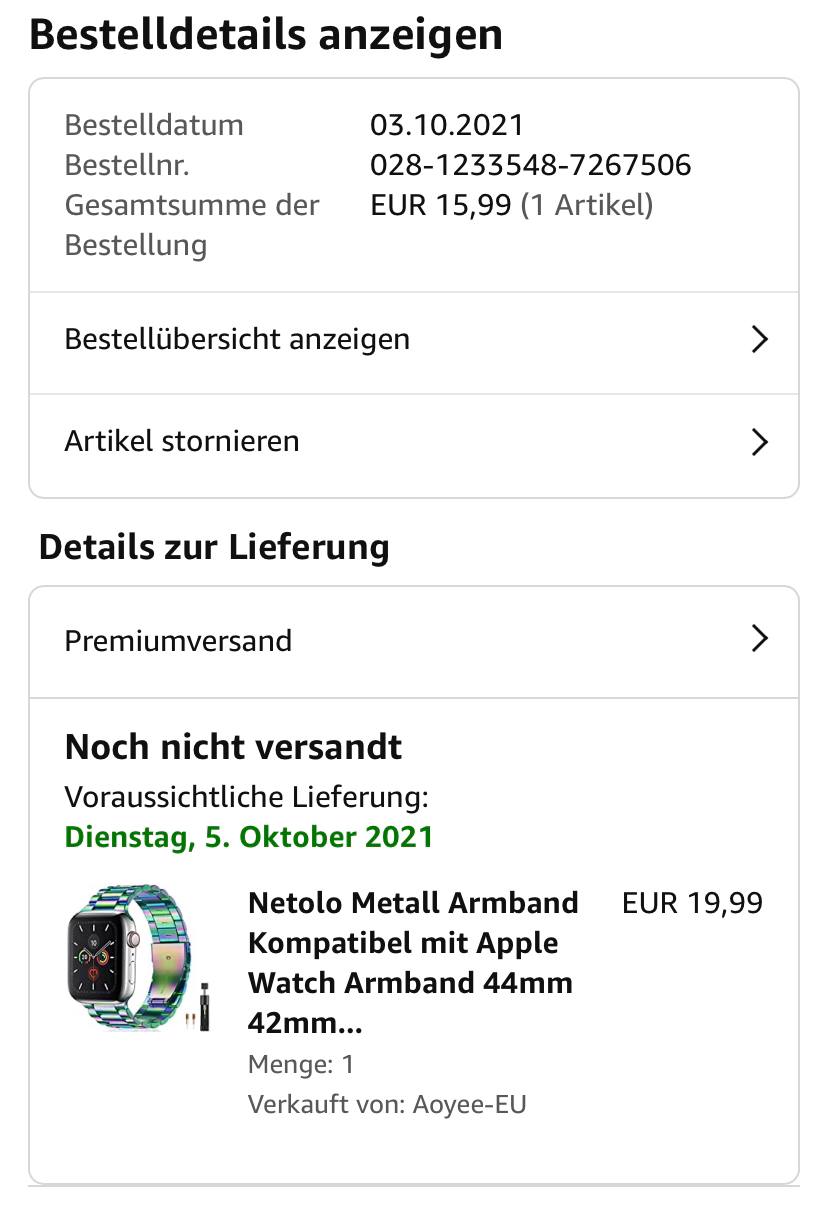Open Premiumversand delivery details
Screen dimensions: 828x1208
(413, 641)
